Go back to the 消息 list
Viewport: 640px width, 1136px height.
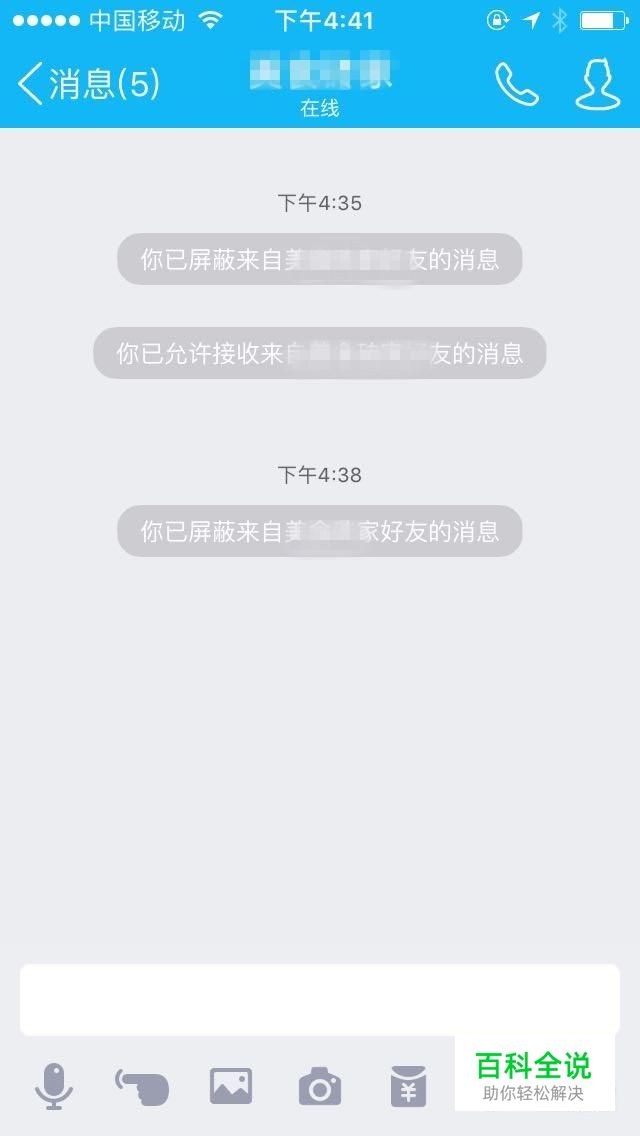[x=88, y=84]
